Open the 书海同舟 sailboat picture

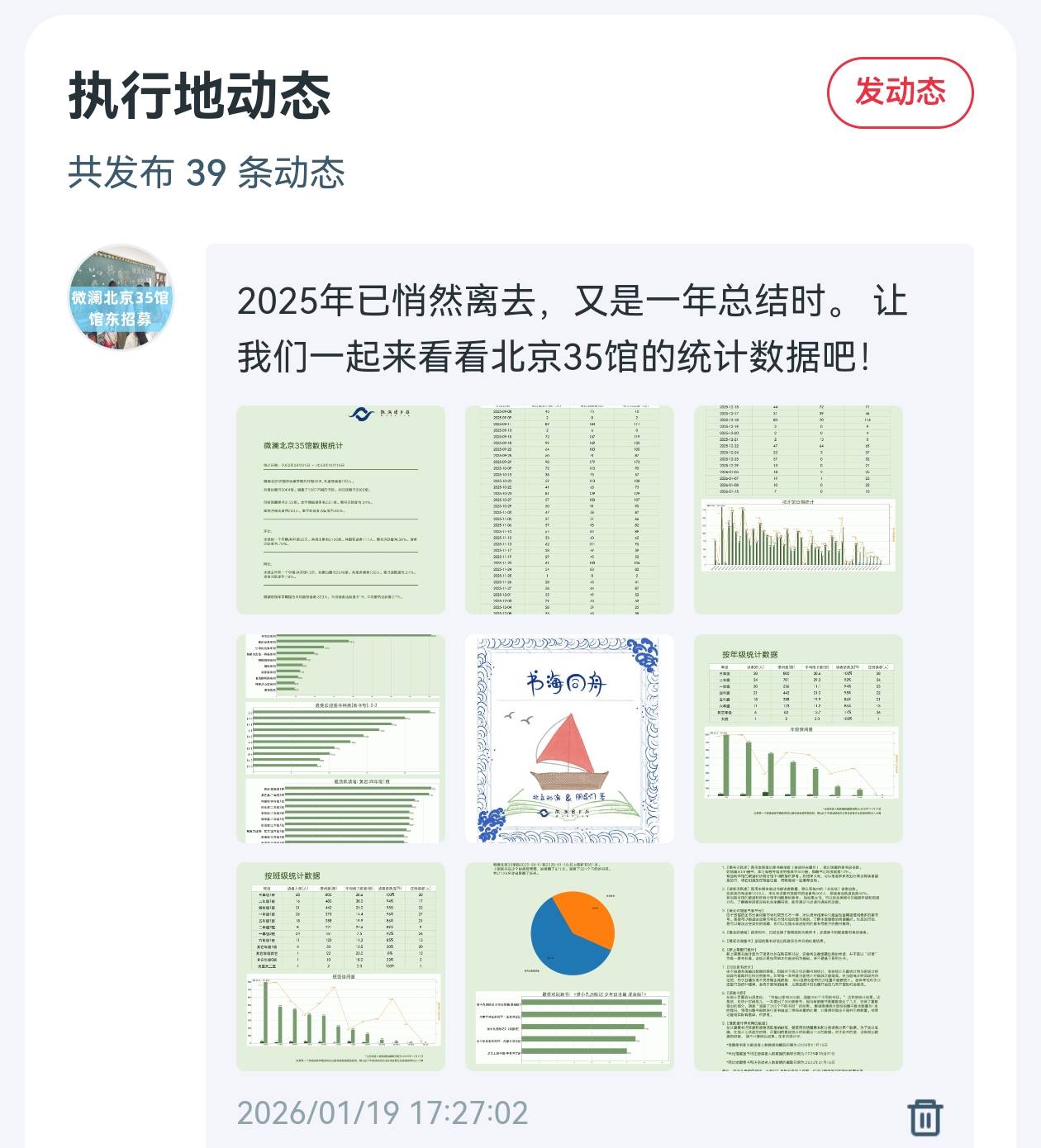(569, 738)
